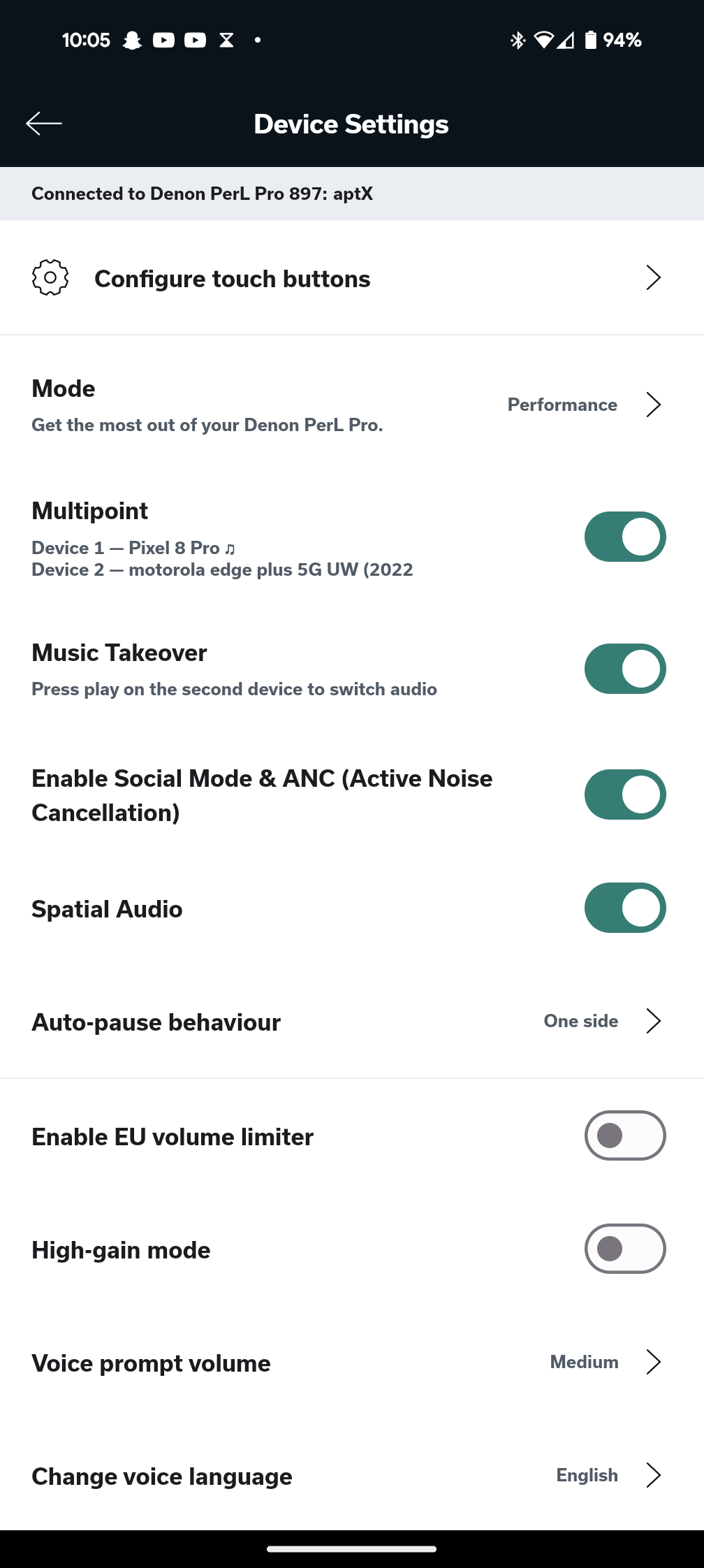Disable Music Takeover
This screenshot has height=1568, width=704.
click(x=624, y=669)
